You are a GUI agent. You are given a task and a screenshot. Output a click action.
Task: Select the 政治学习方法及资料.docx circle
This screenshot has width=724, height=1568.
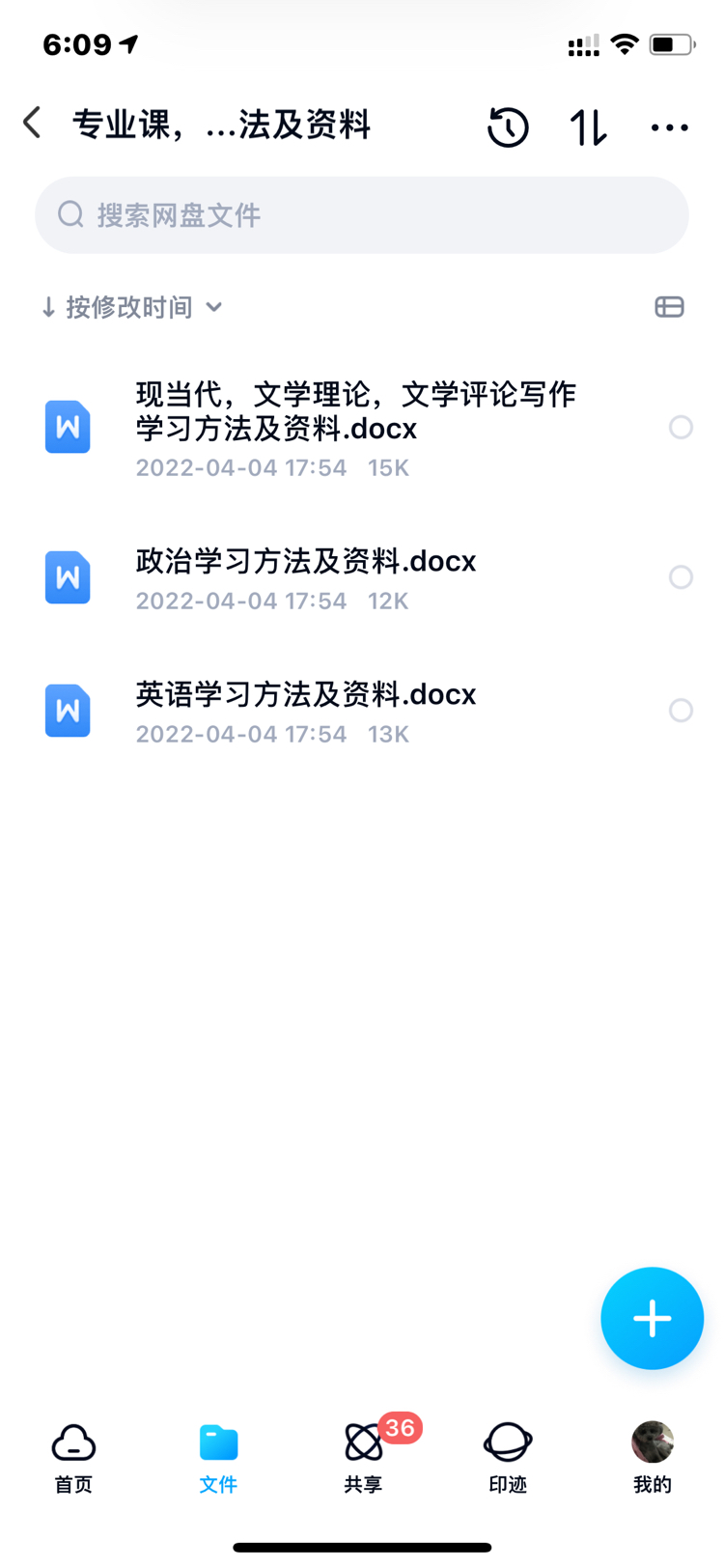click(681, 577)
